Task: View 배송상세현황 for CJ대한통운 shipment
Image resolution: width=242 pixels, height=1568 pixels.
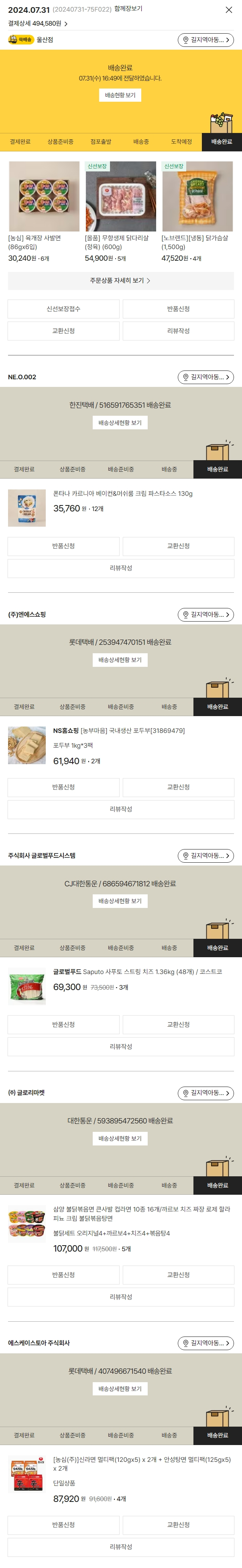Action: [120, 901]
